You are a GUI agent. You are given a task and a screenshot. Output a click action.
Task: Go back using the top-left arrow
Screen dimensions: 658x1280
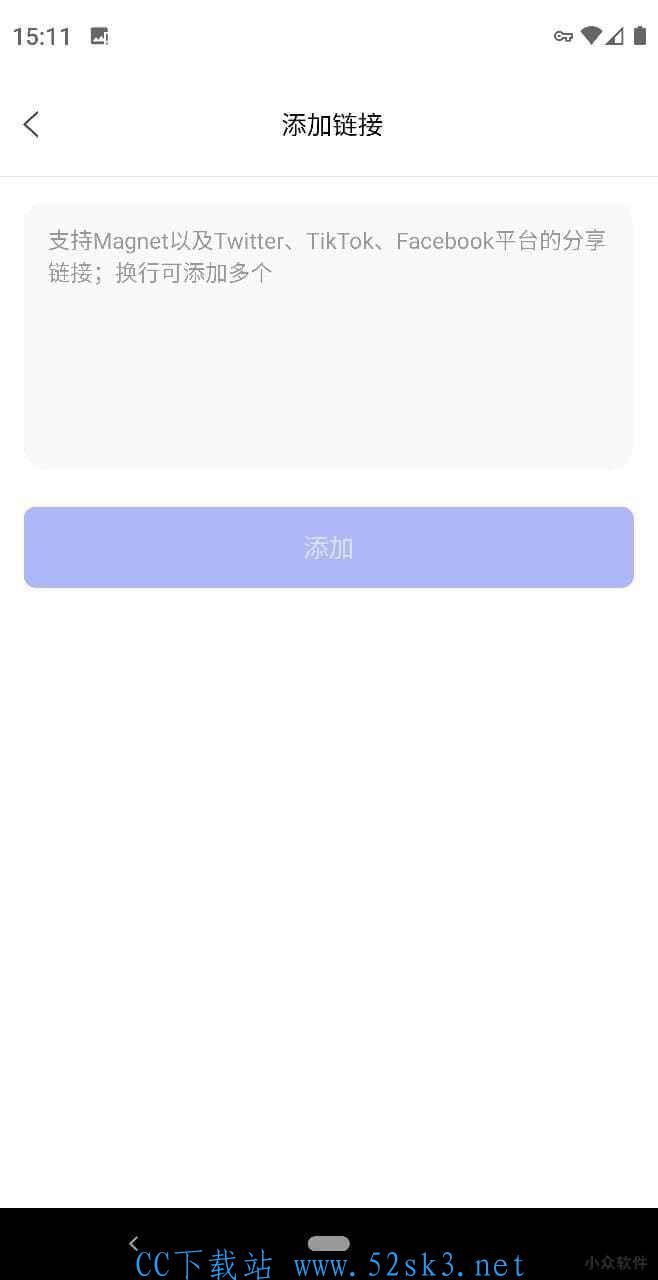coord(31,125)
